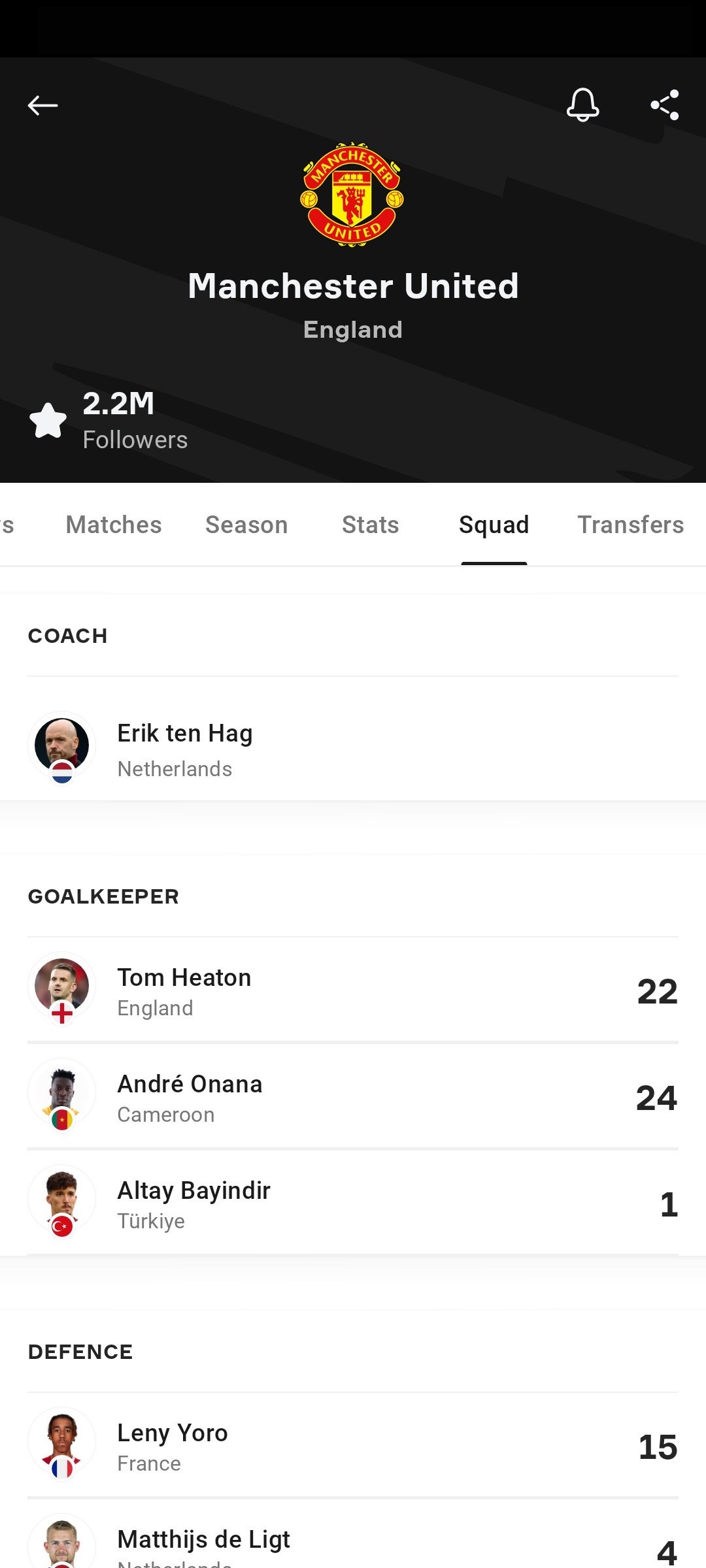Switch to the Transfers tab
This screenshot has width=706, height=1568.
tap(630, 524)
